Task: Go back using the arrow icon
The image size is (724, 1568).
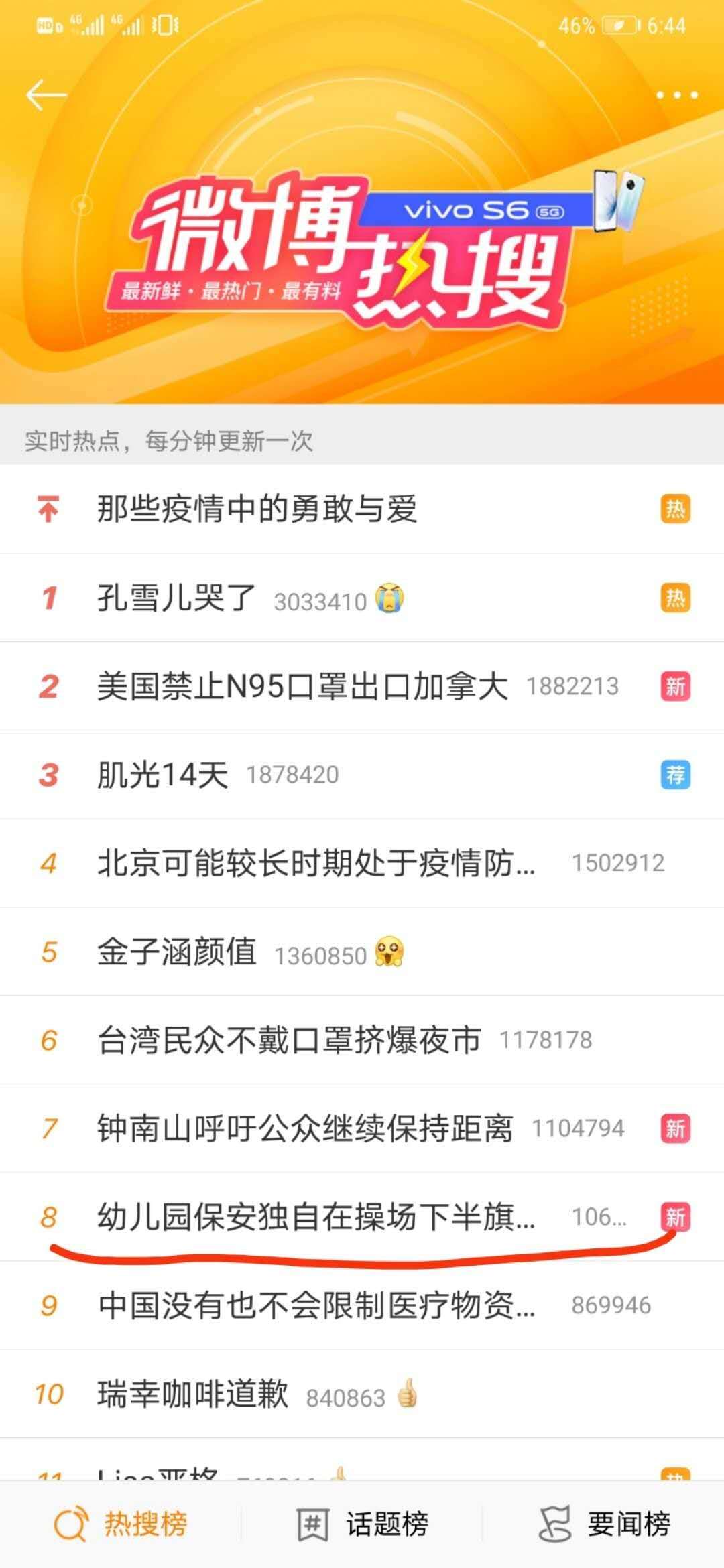Action: [x=46, y=95]
